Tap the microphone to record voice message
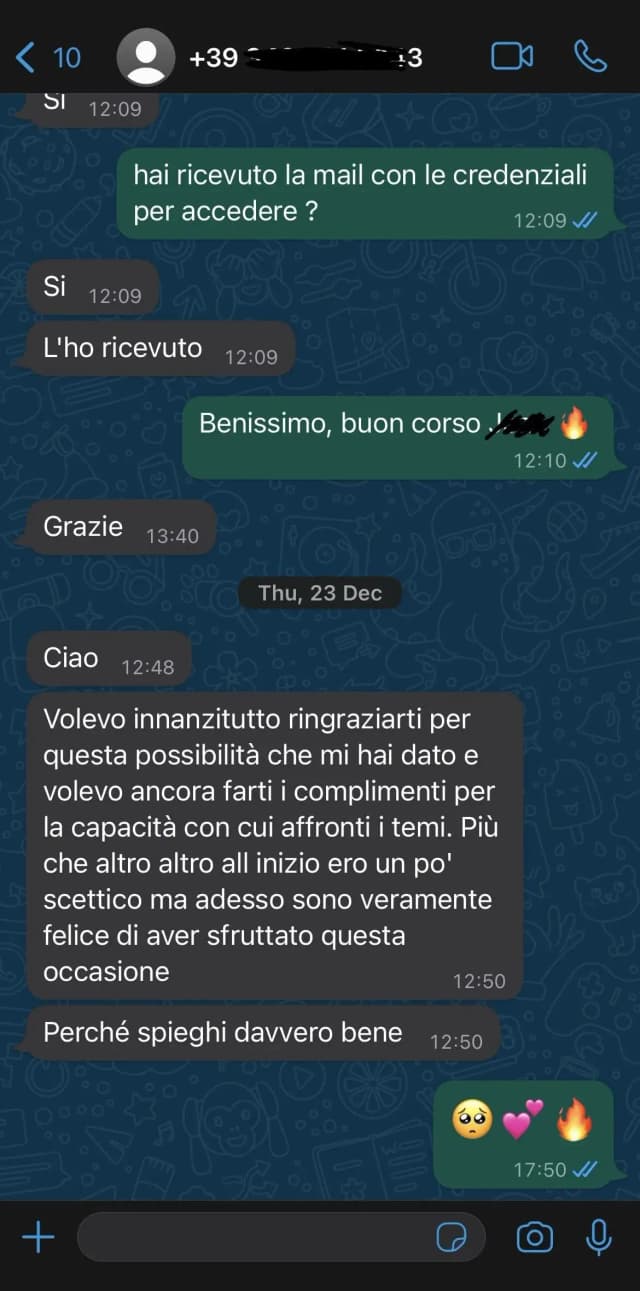This screenshot has width=640, height=1291. tap(598, 1237)
